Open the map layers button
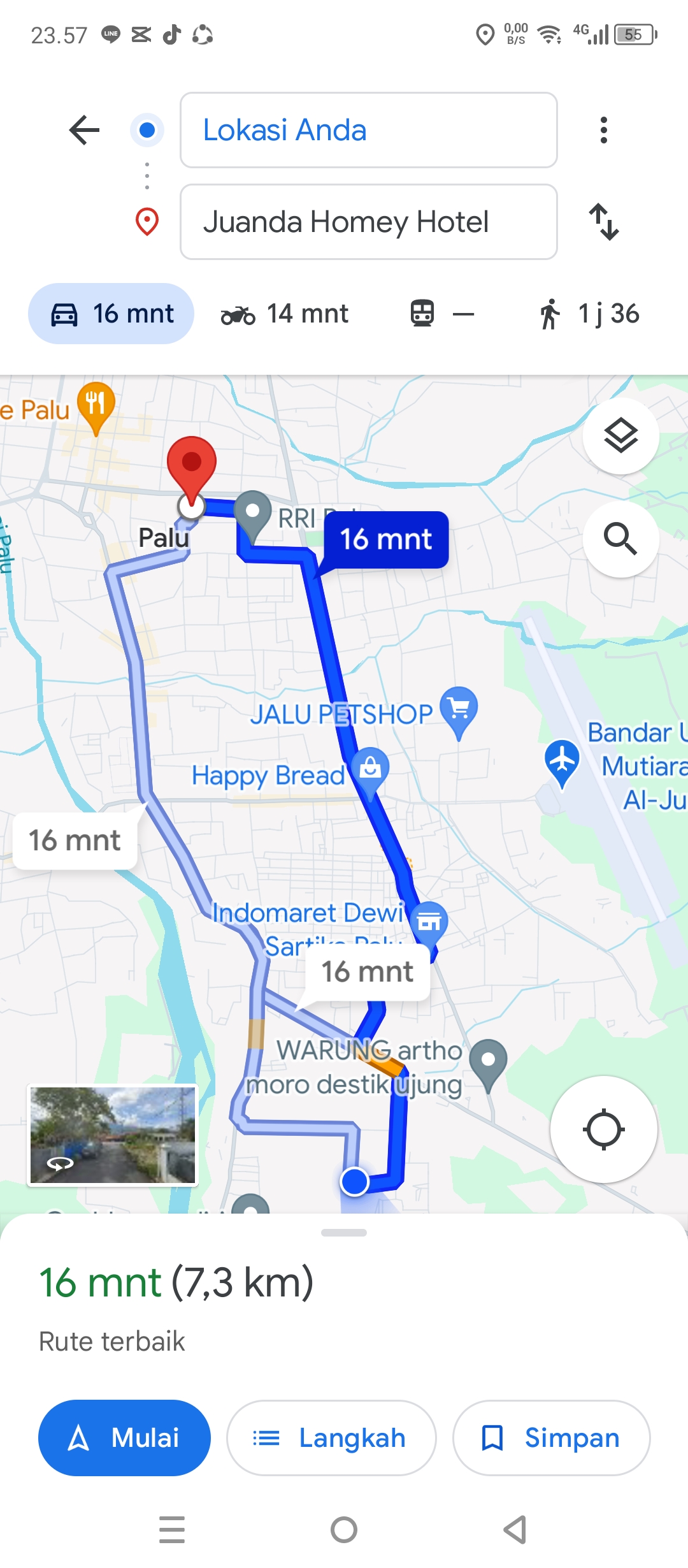The height and width of the screenshot is (1568, 688). coord(620,436)
